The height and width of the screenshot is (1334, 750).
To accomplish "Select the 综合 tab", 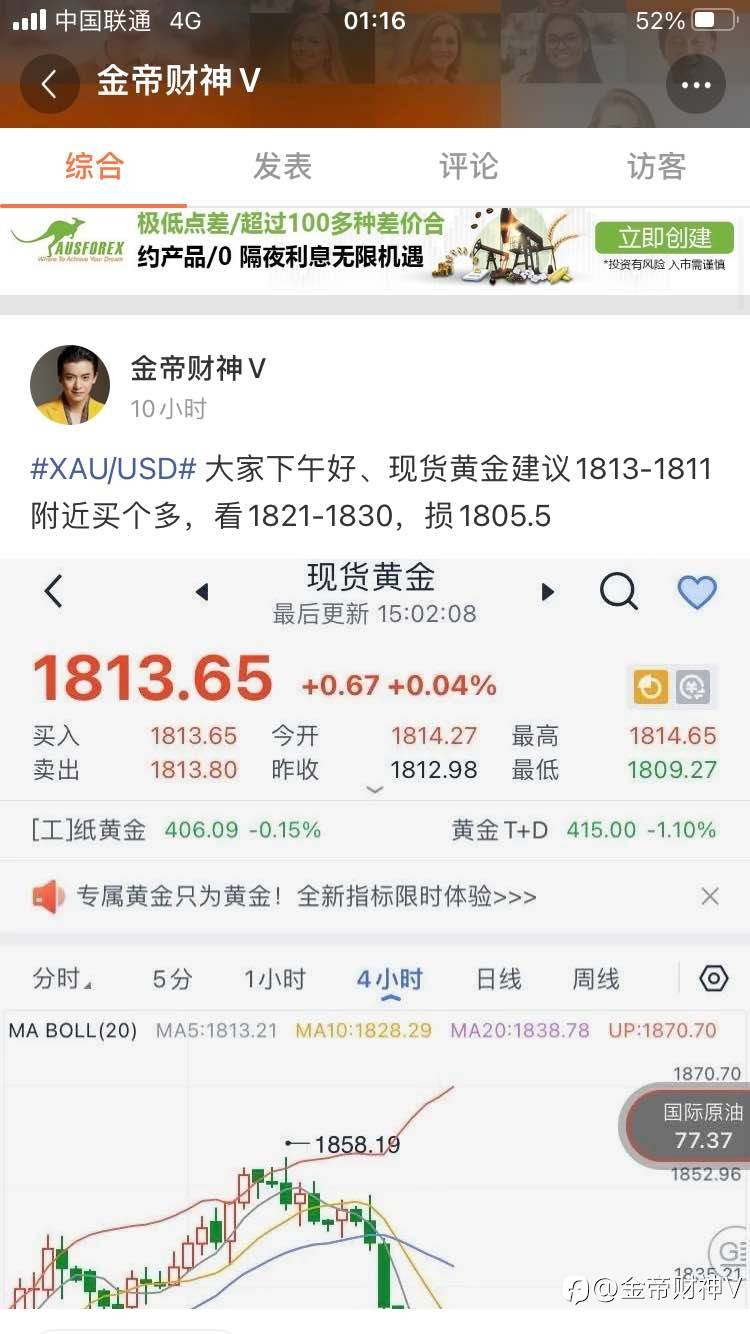I will click(x=94, y=166).
